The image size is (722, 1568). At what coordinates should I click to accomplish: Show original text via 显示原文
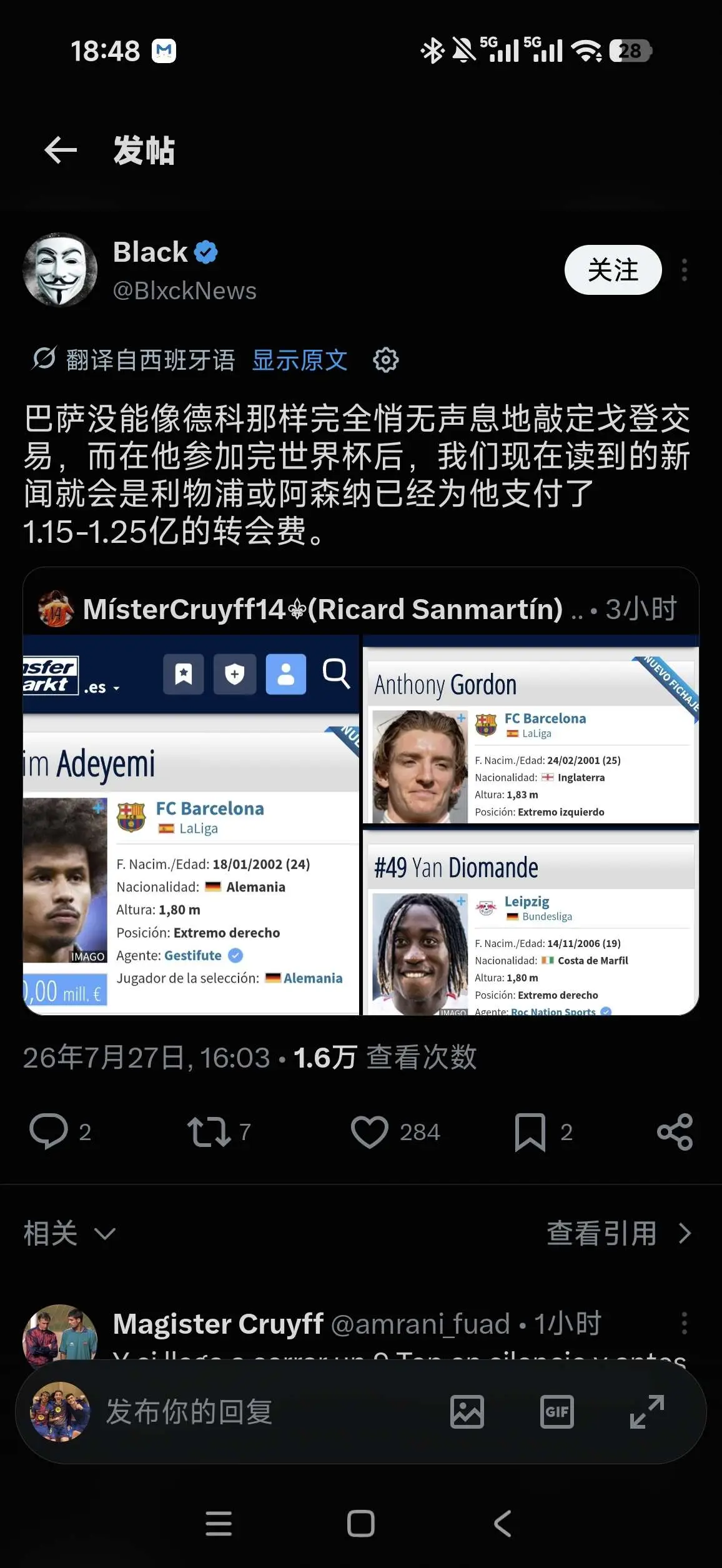pyautogui.click(x=300, y=360)
